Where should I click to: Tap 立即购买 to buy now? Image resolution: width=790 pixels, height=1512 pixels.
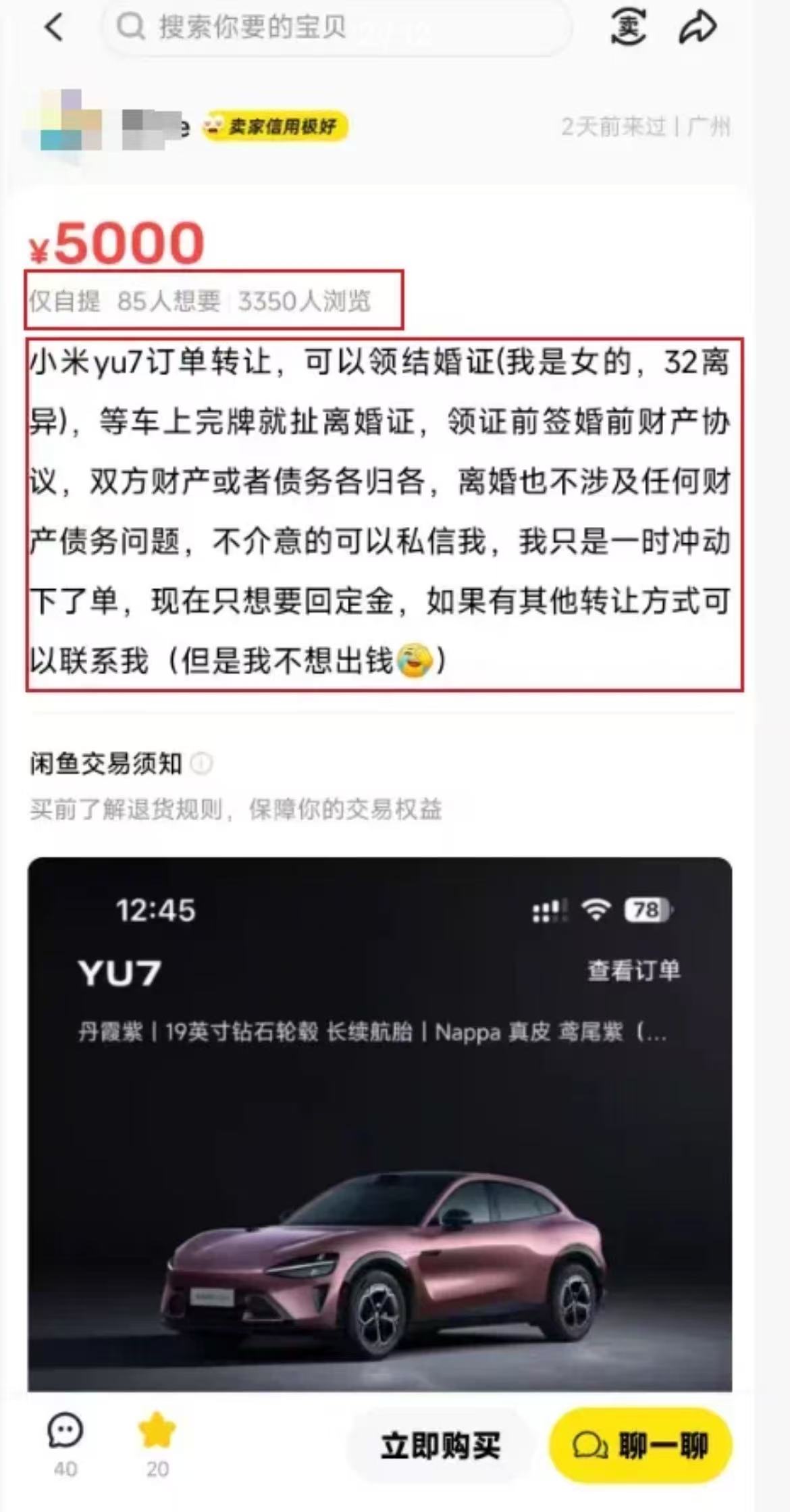coord(440,1445)
